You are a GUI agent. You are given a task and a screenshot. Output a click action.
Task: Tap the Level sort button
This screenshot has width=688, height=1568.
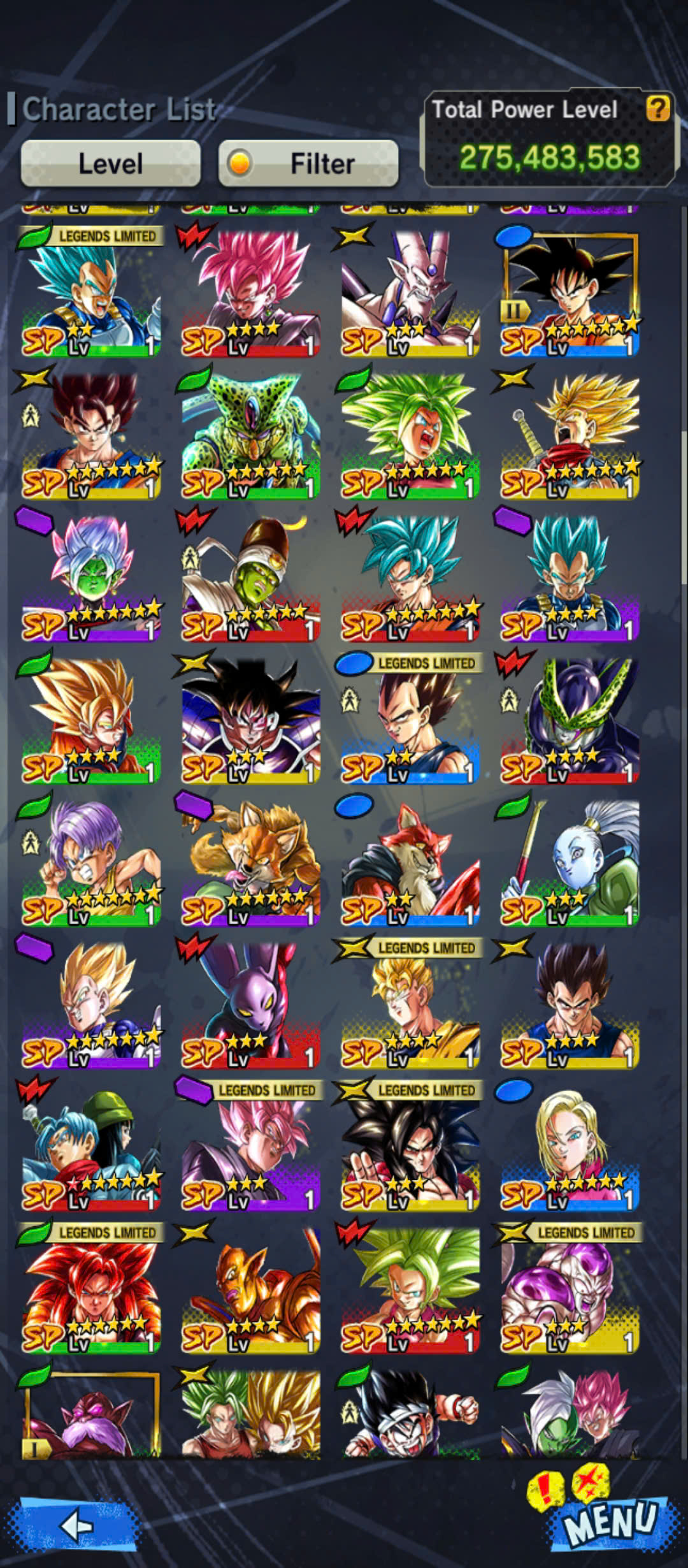[x=111, y=163]
